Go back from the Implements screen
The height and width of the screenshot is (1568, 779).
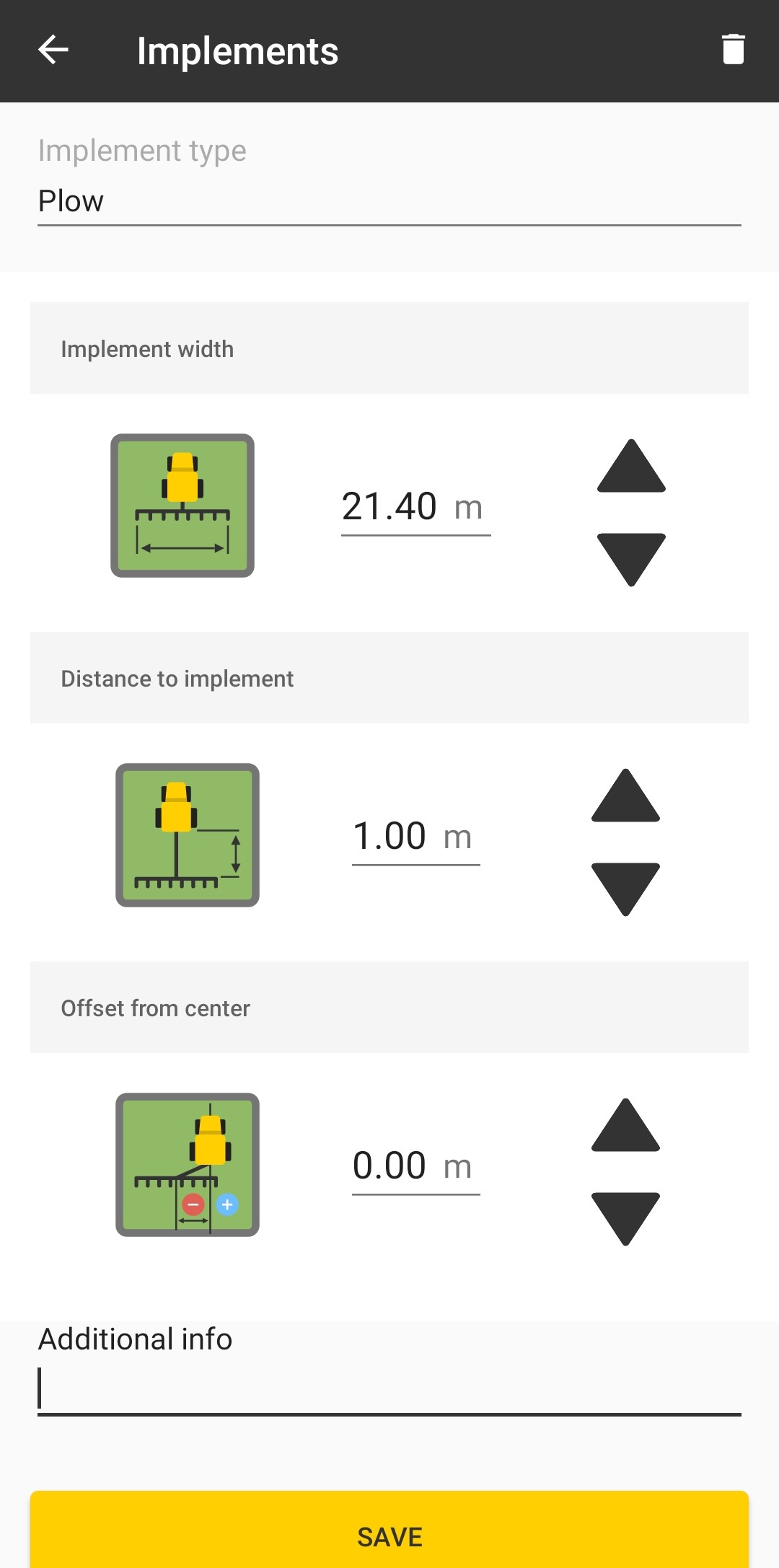pos(53,50)
